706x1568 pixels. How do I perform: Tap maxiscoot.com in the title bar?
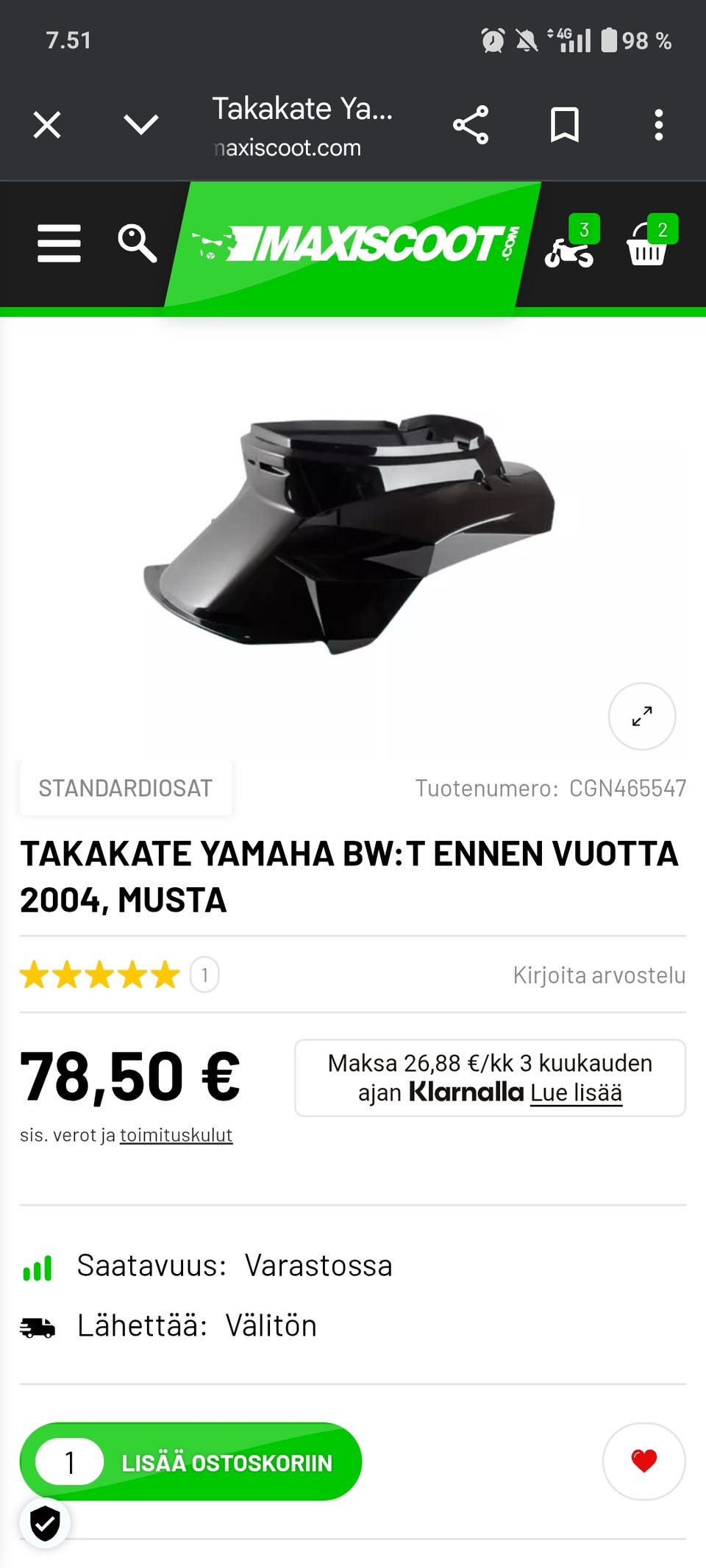pyautogui.click(x=288, y=146)
